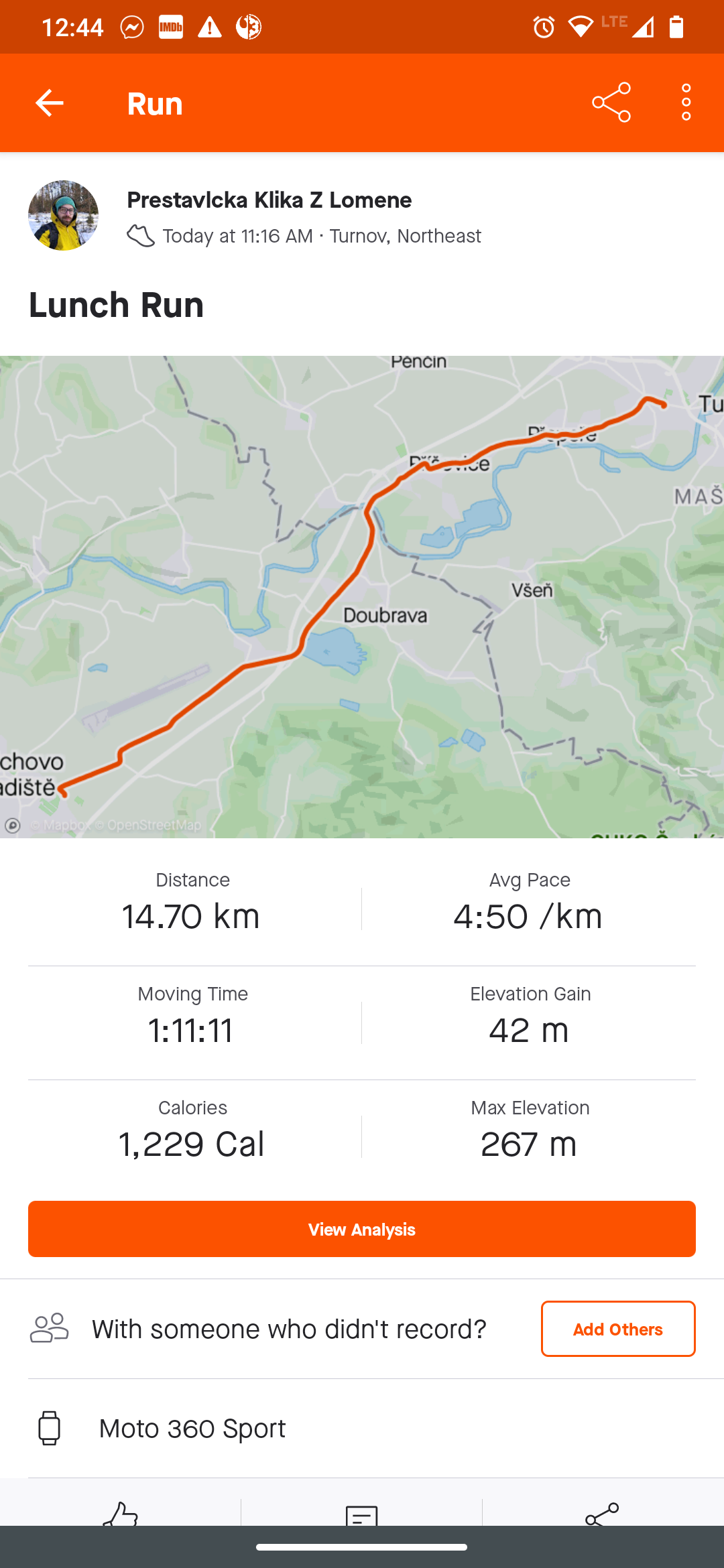Tap Add Others to tag companions
Image resolution: width=724 pixels, height=1568 pixels.
click(618, 1329)
